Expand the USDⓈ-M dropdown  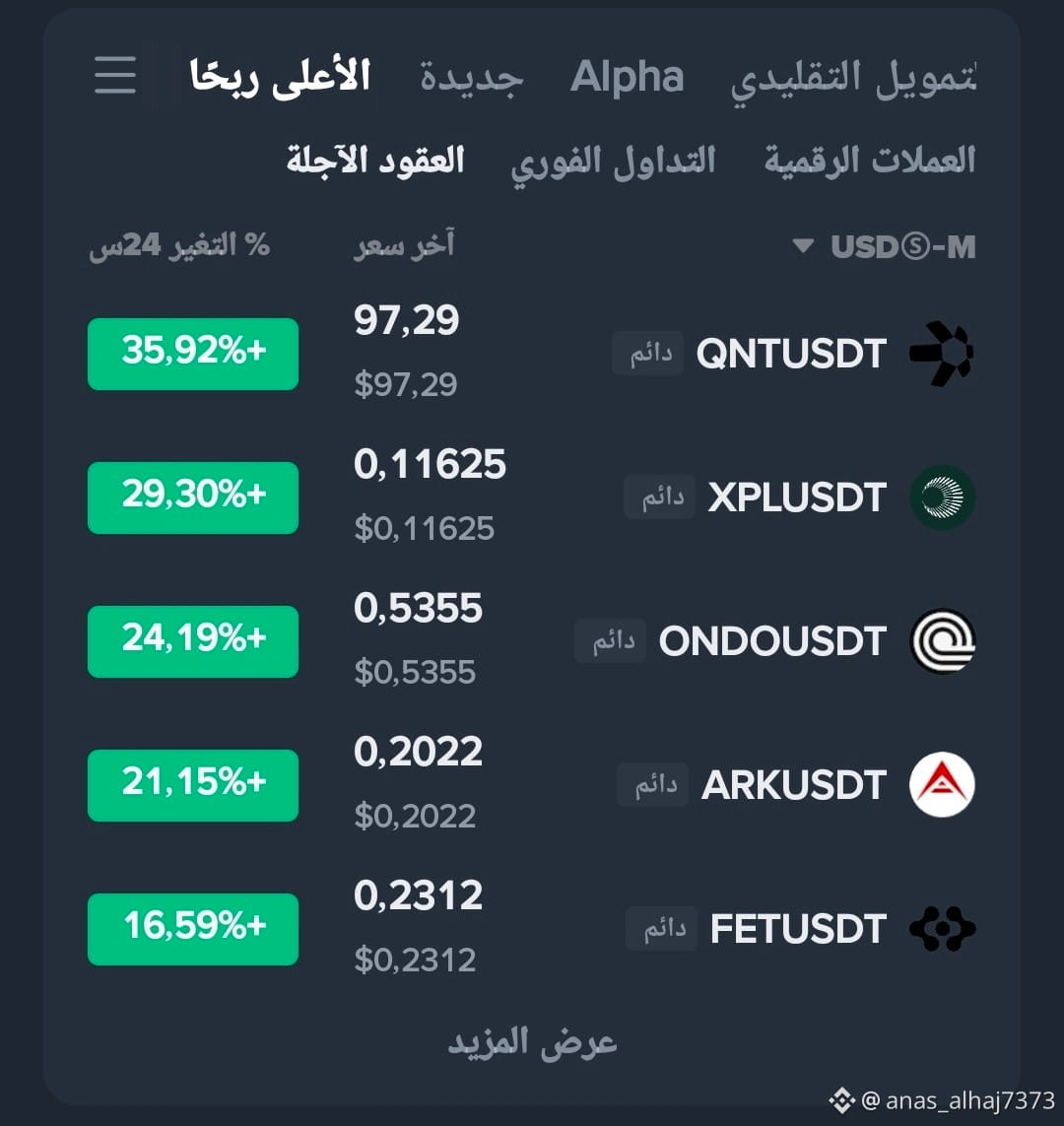pyautogui.click(x=884, y=246)
